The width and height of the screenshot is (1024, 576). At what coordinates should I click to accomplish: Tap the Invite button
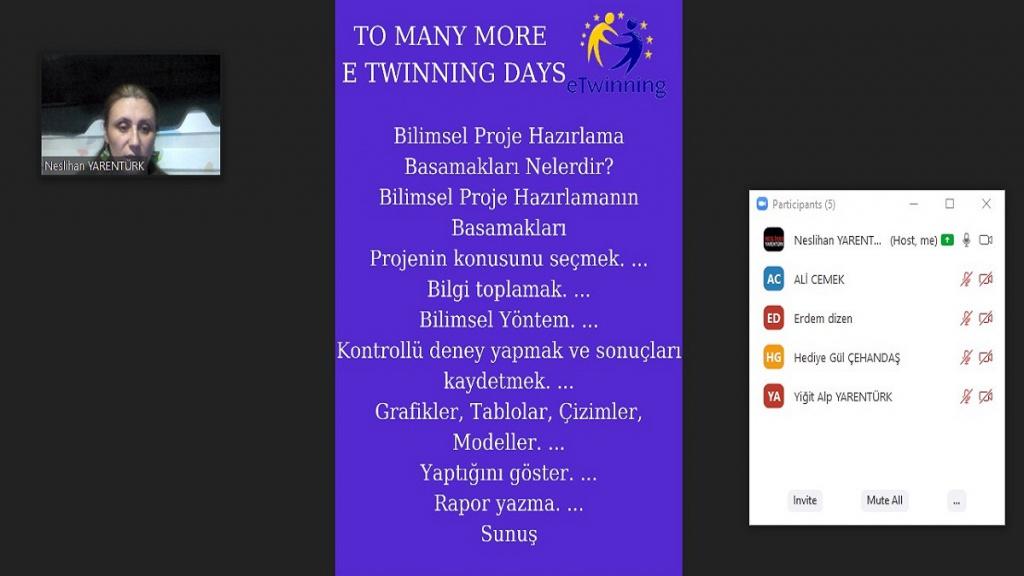click(805, 500)
